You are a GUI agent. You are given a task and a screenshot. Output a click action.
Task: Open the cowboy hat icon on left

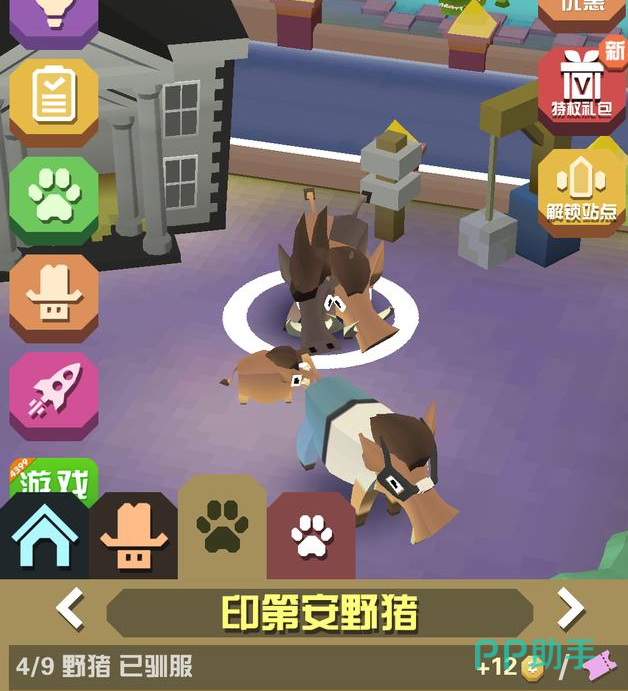[54, 297]
